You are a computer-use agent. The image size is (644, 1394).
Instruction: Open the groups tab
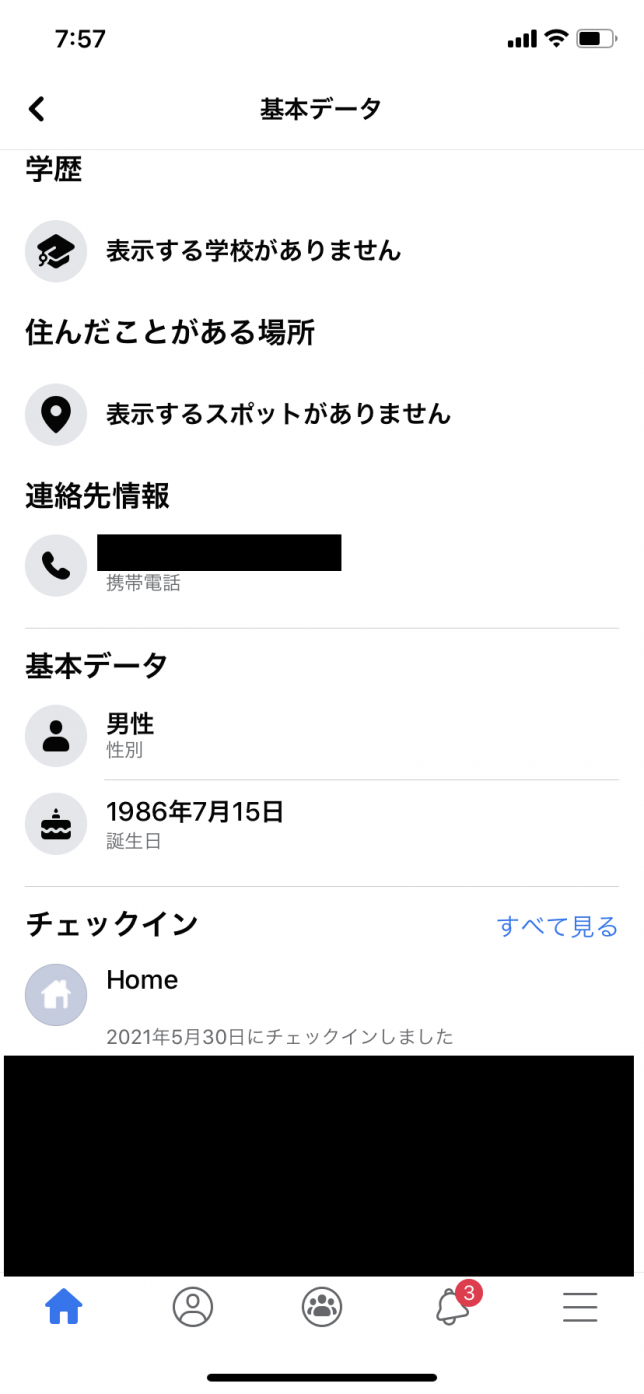coord(322,1306)
